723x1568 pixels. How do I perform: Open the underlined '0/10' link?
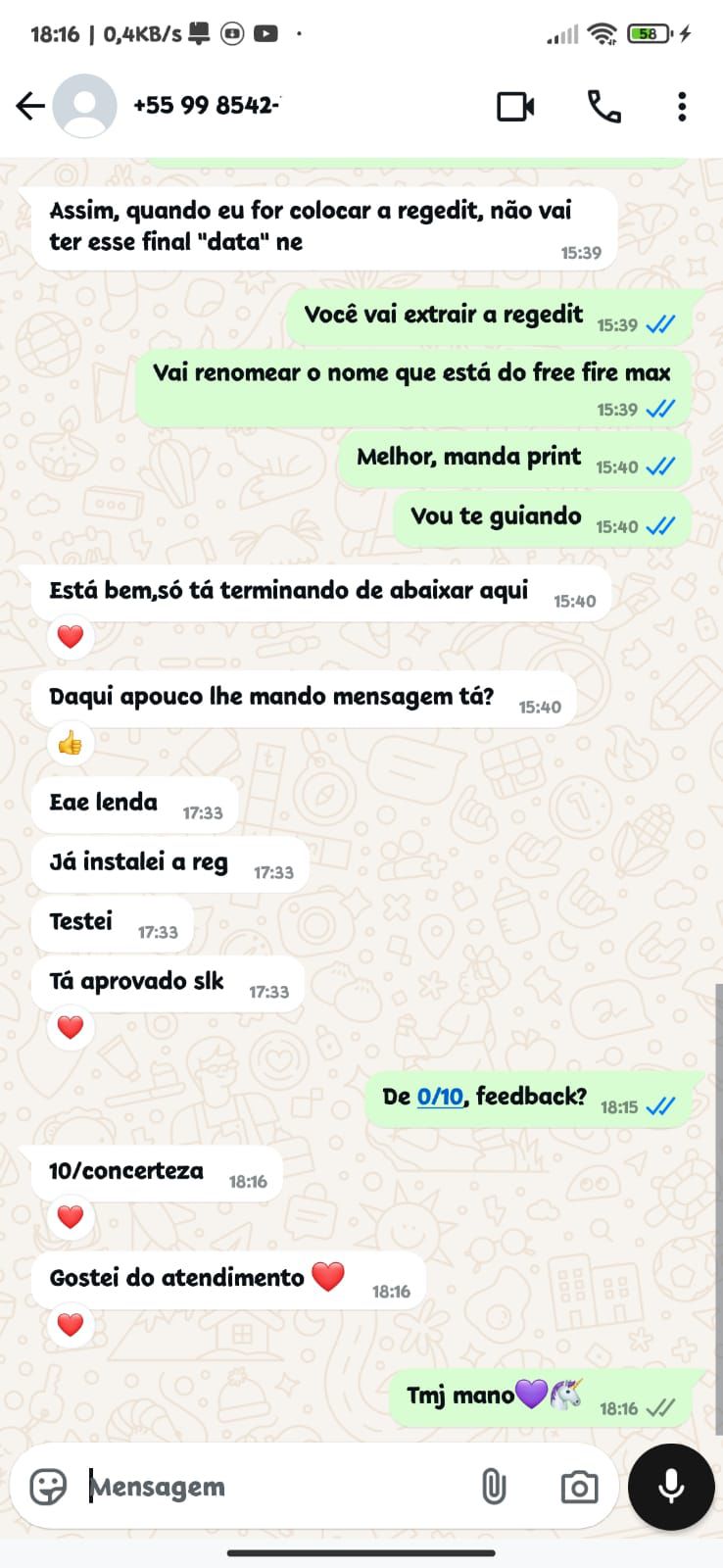point(438,1097)
